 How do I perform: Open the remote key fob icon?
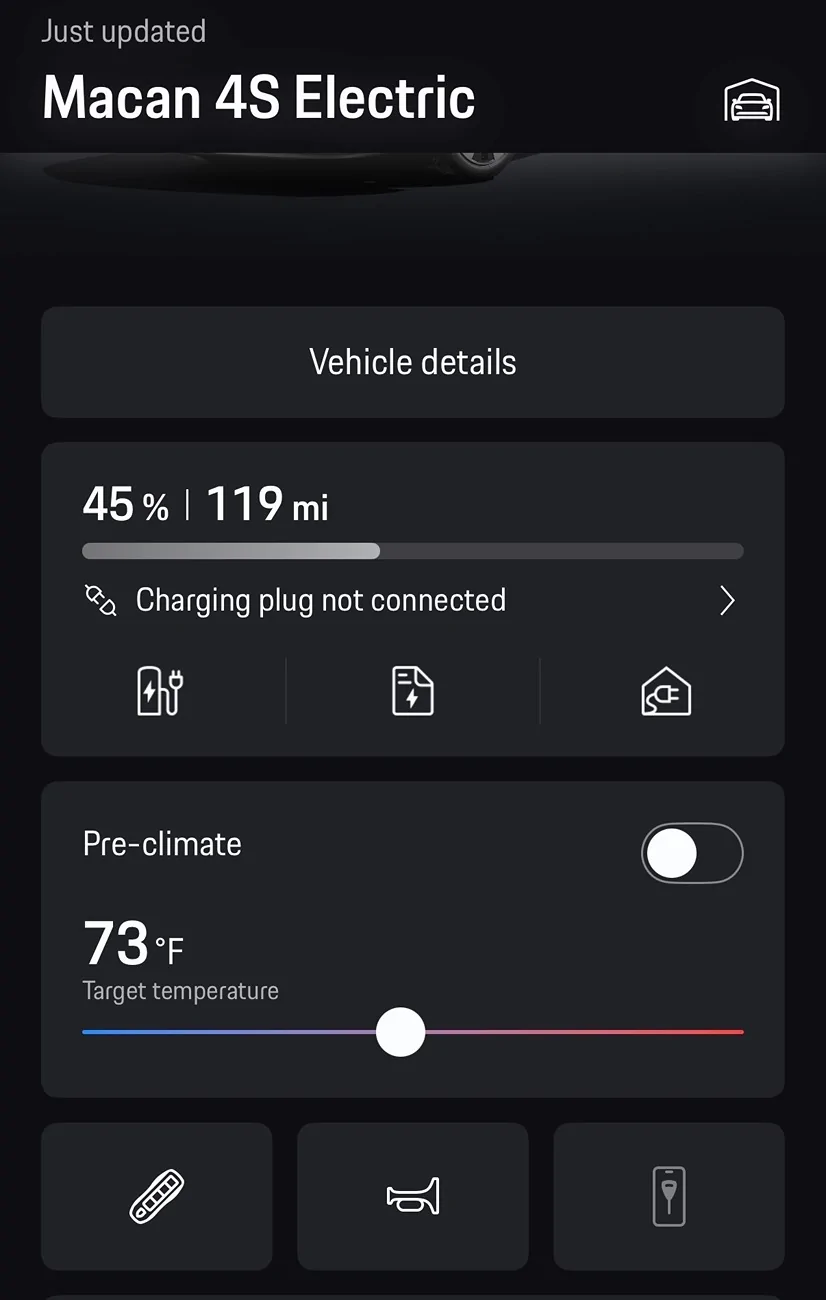668,1196
